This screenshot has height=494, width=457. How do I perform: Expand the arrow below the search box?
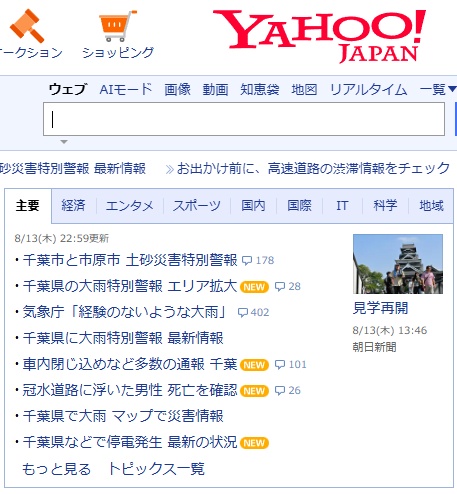tap(64, 142)
